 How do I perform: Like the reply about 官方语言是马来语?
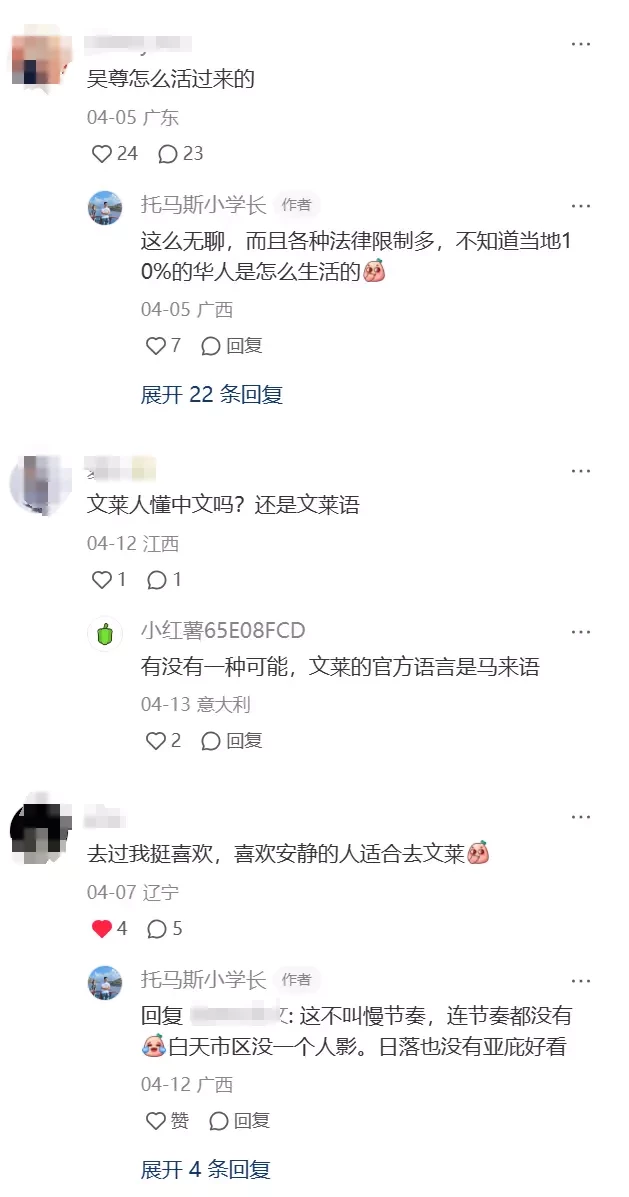coord(156,741)
